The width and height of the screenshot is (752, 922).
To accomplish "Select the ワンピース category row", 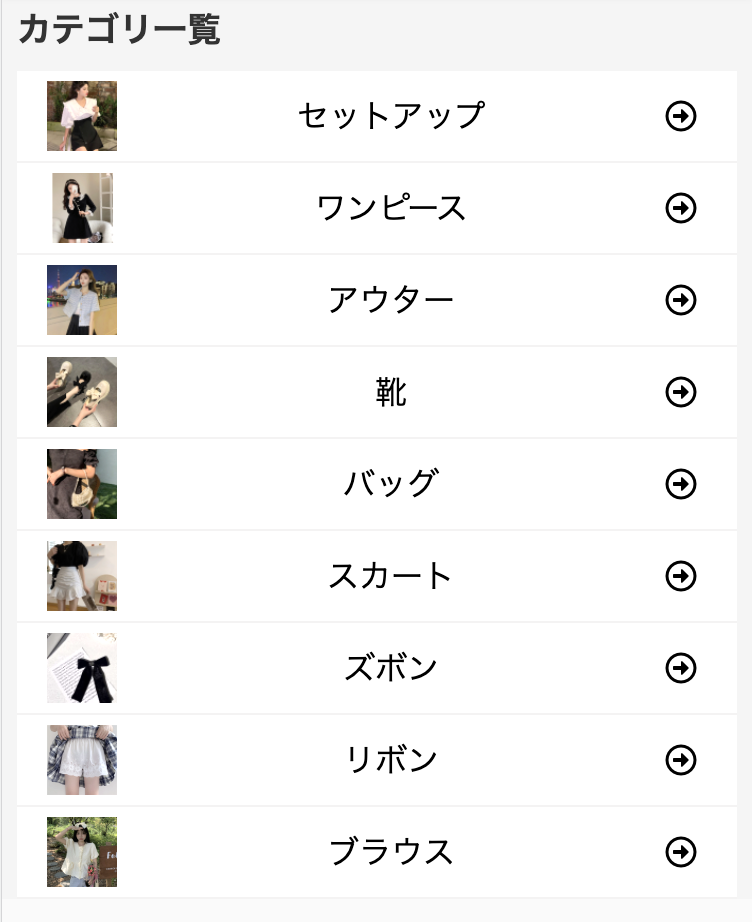I will click(390, 208).
